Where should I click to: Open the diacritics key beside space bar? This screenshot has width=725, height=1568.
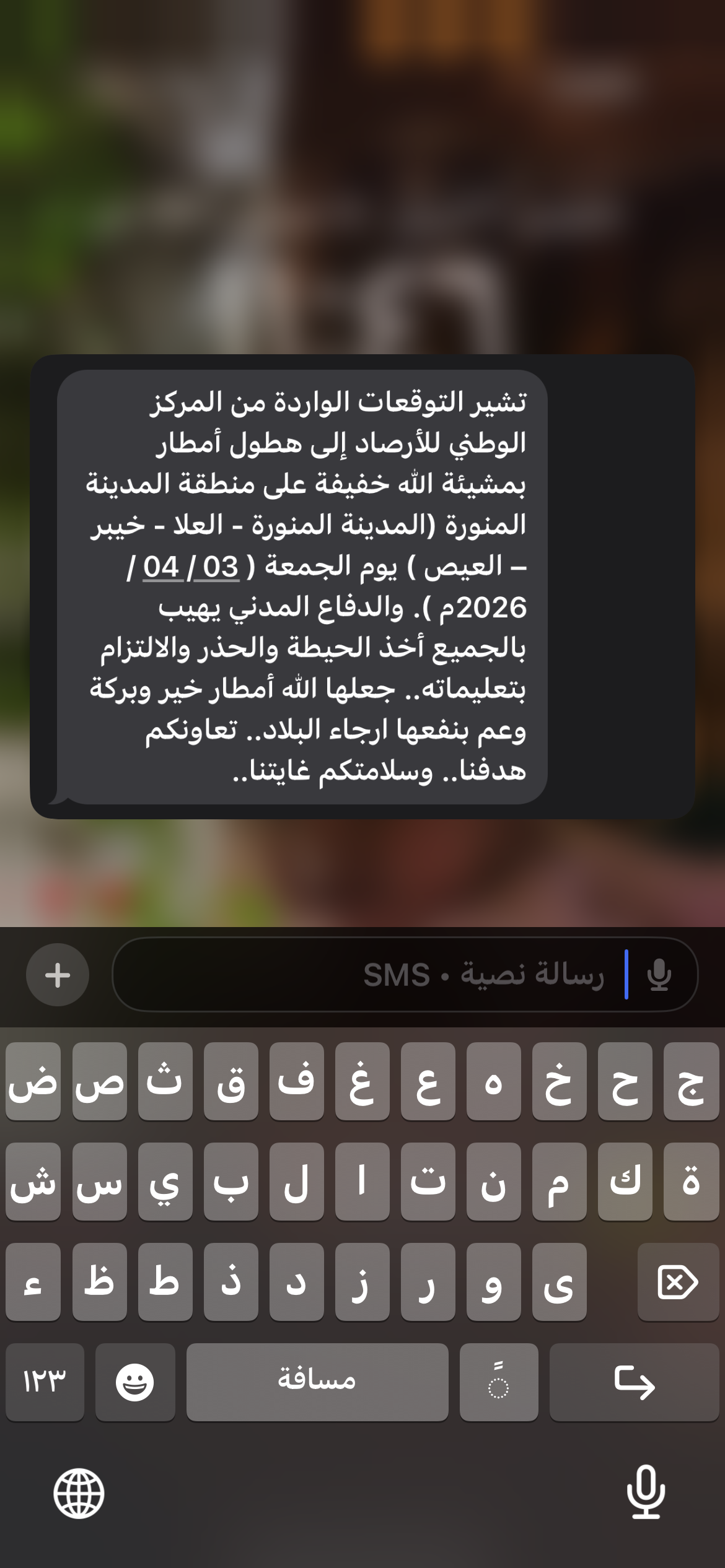[499, 1382]
